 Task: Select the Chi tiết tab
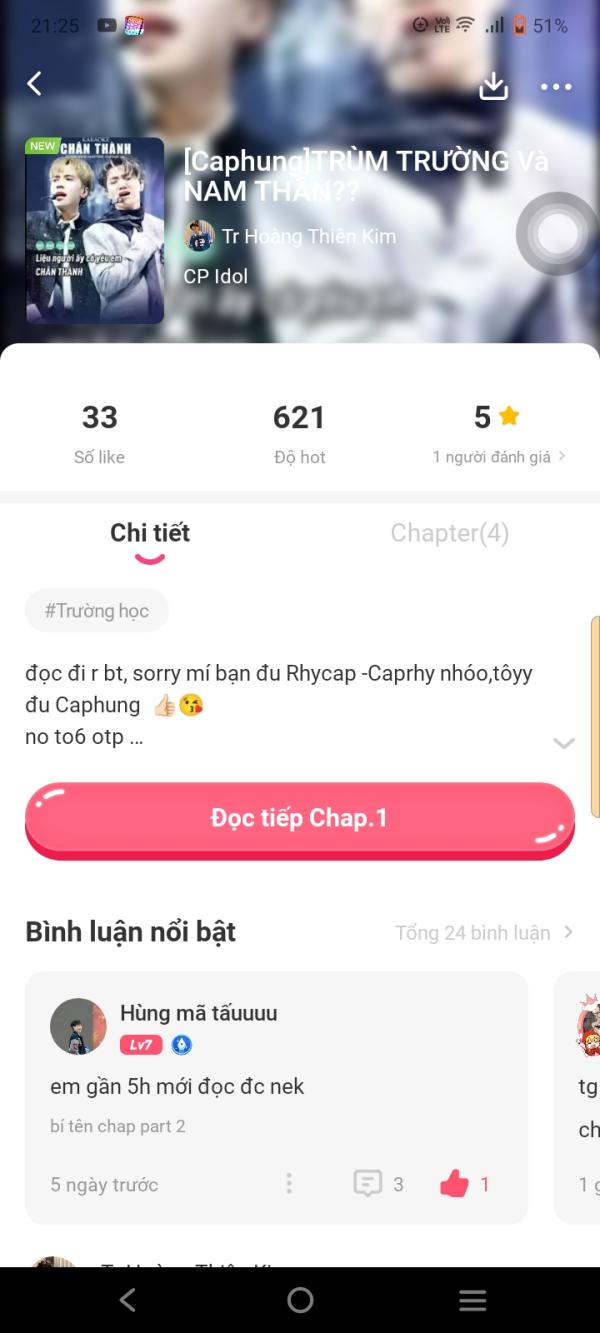pyautogui.click(x=150, y=533)
